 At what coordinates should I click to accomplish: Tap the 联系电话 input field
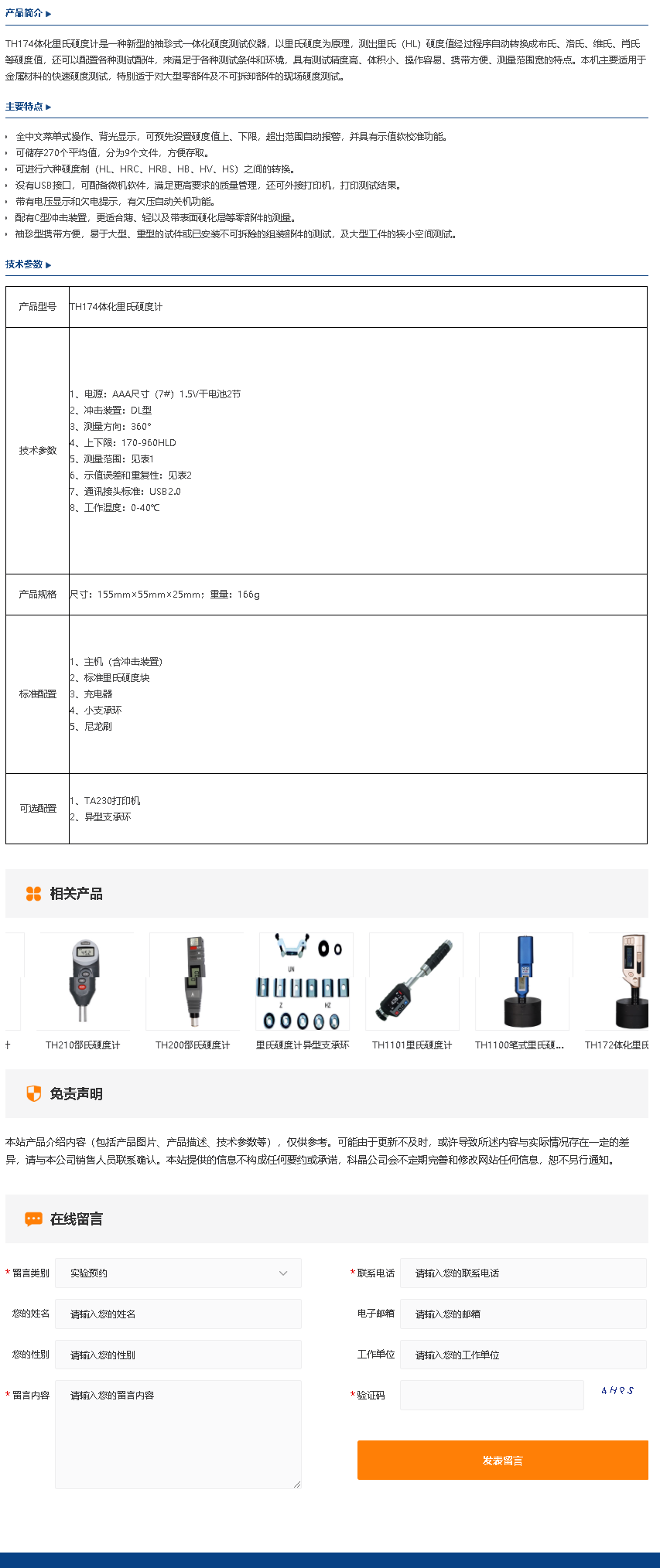(x=523, y=1273)
